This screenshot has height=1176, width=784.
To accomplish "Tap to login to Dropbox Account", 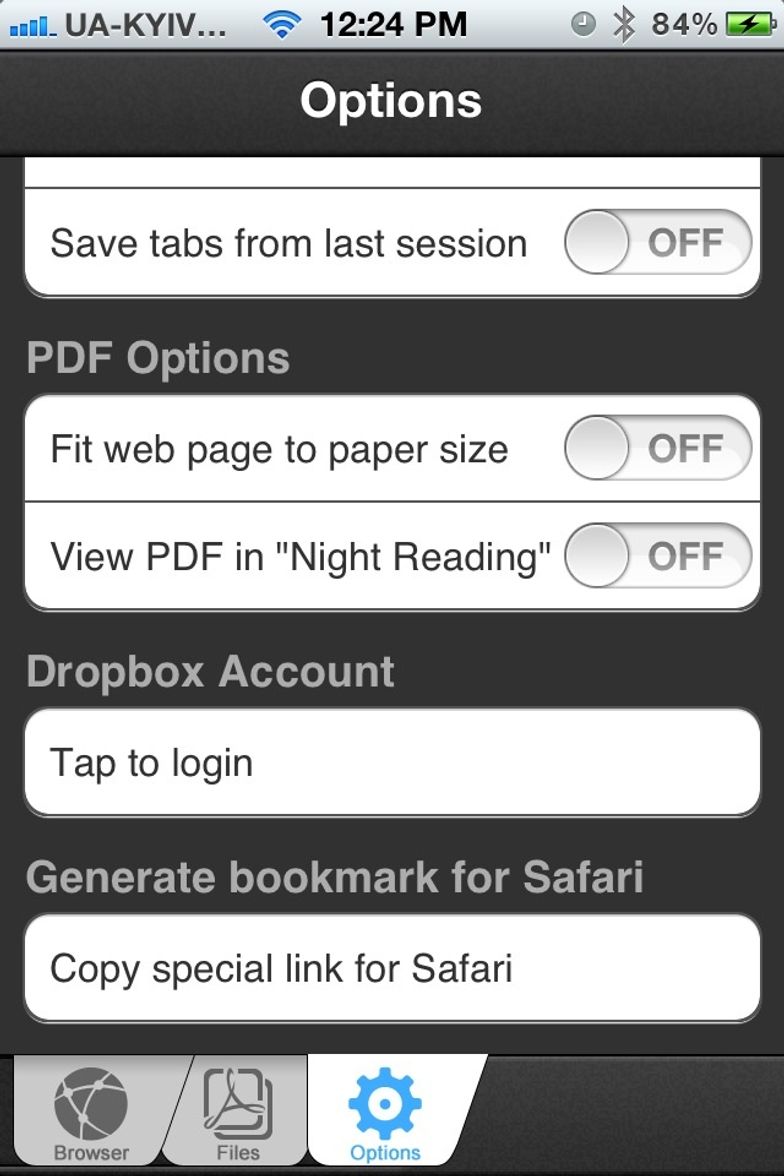I will pos(392,762).
